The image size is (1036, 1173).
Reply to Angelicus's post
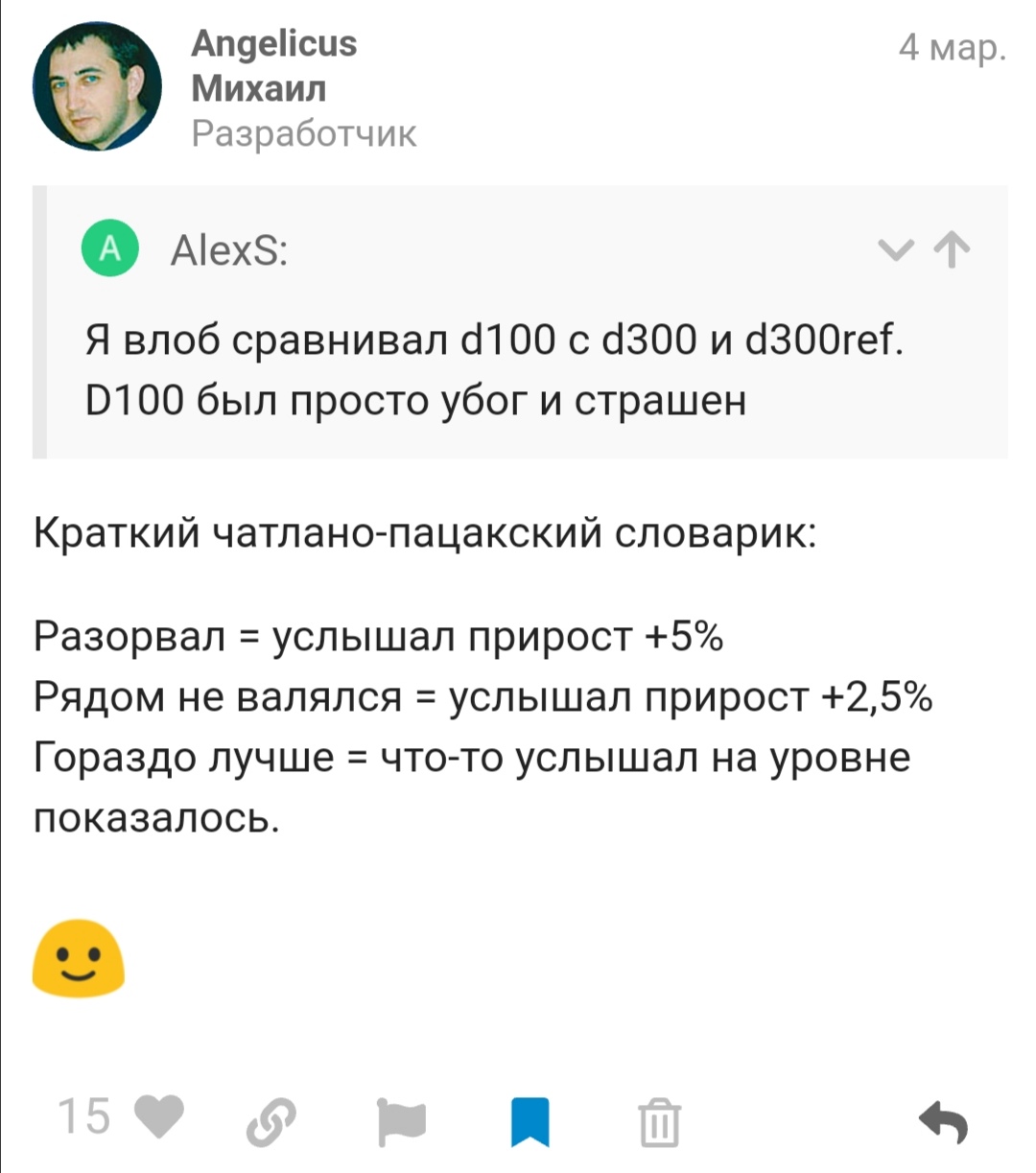point(943,1120)
